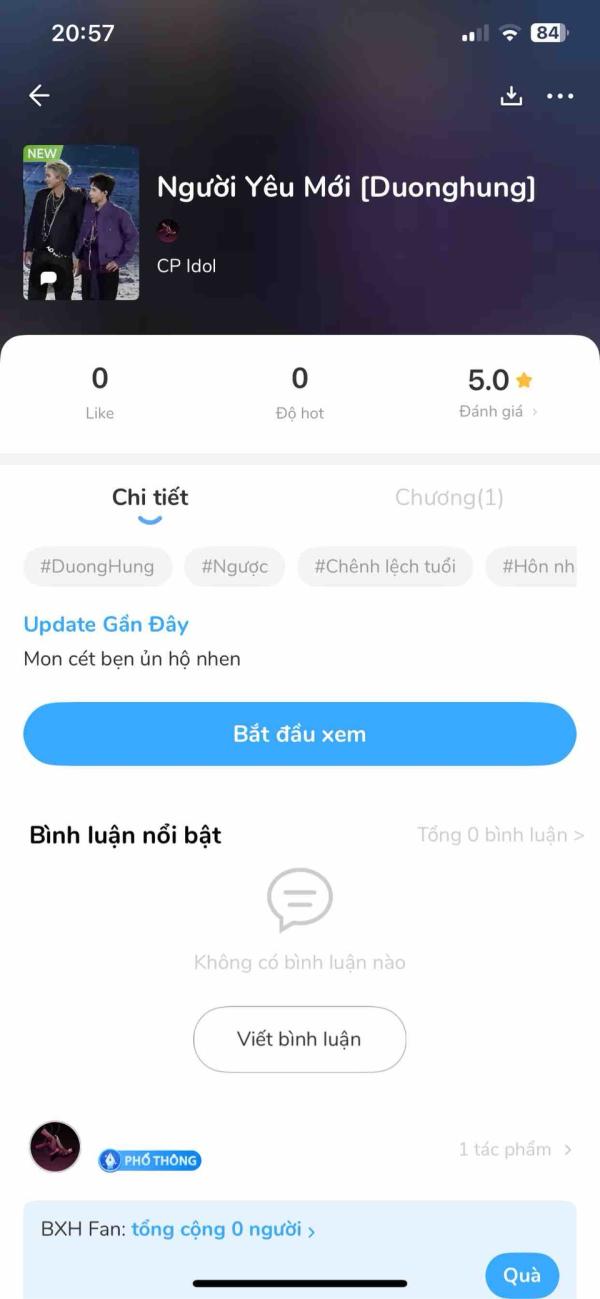Select the #Chênh lệch tuổi tag
Screen dimensions: 600x1299
tap(385, 566)
